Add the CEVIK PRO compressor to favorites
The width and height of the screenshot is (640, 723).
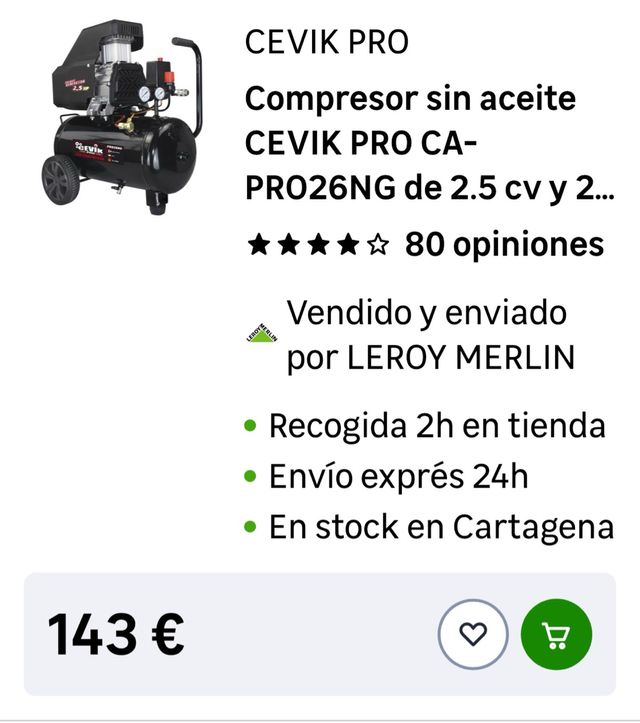point(474,634)
